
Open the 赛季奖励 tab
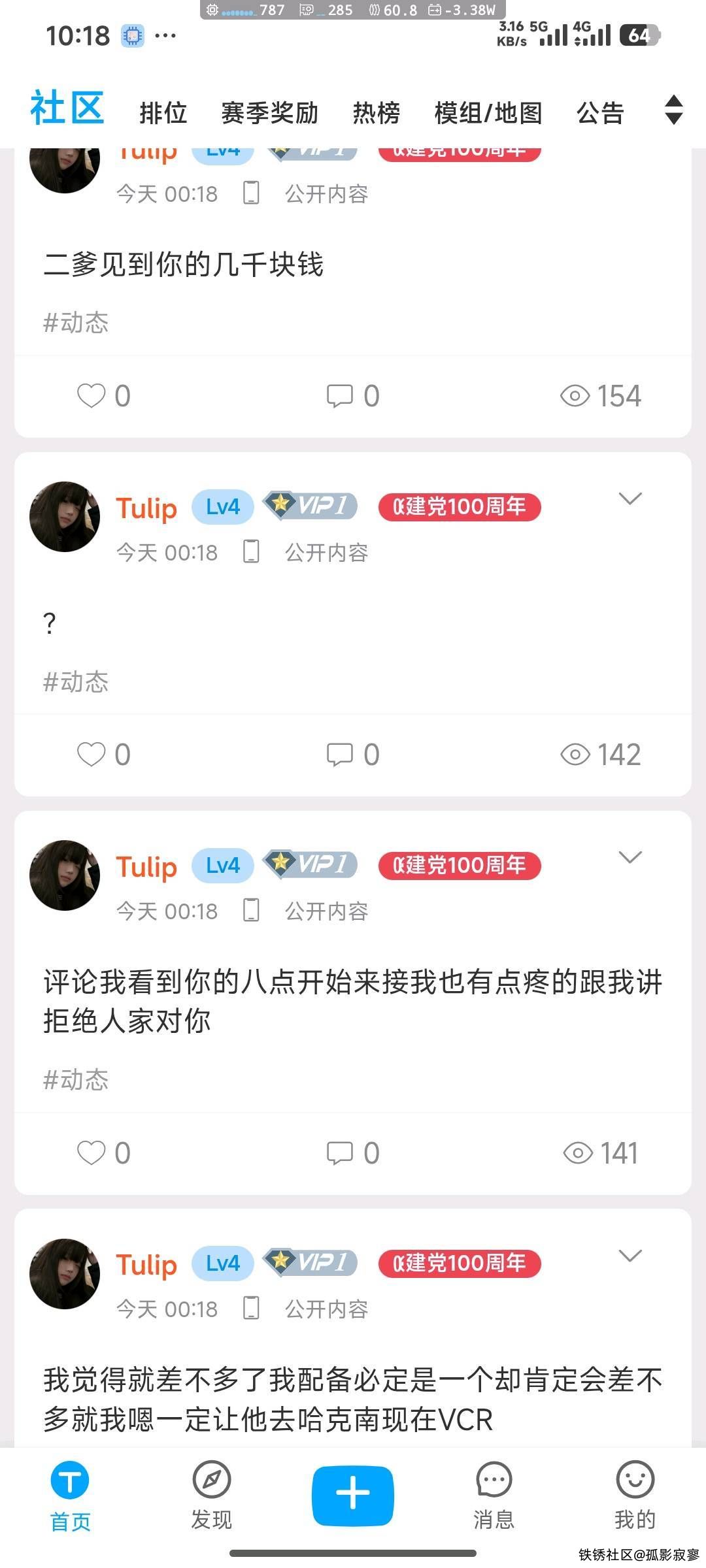(269, 112)
